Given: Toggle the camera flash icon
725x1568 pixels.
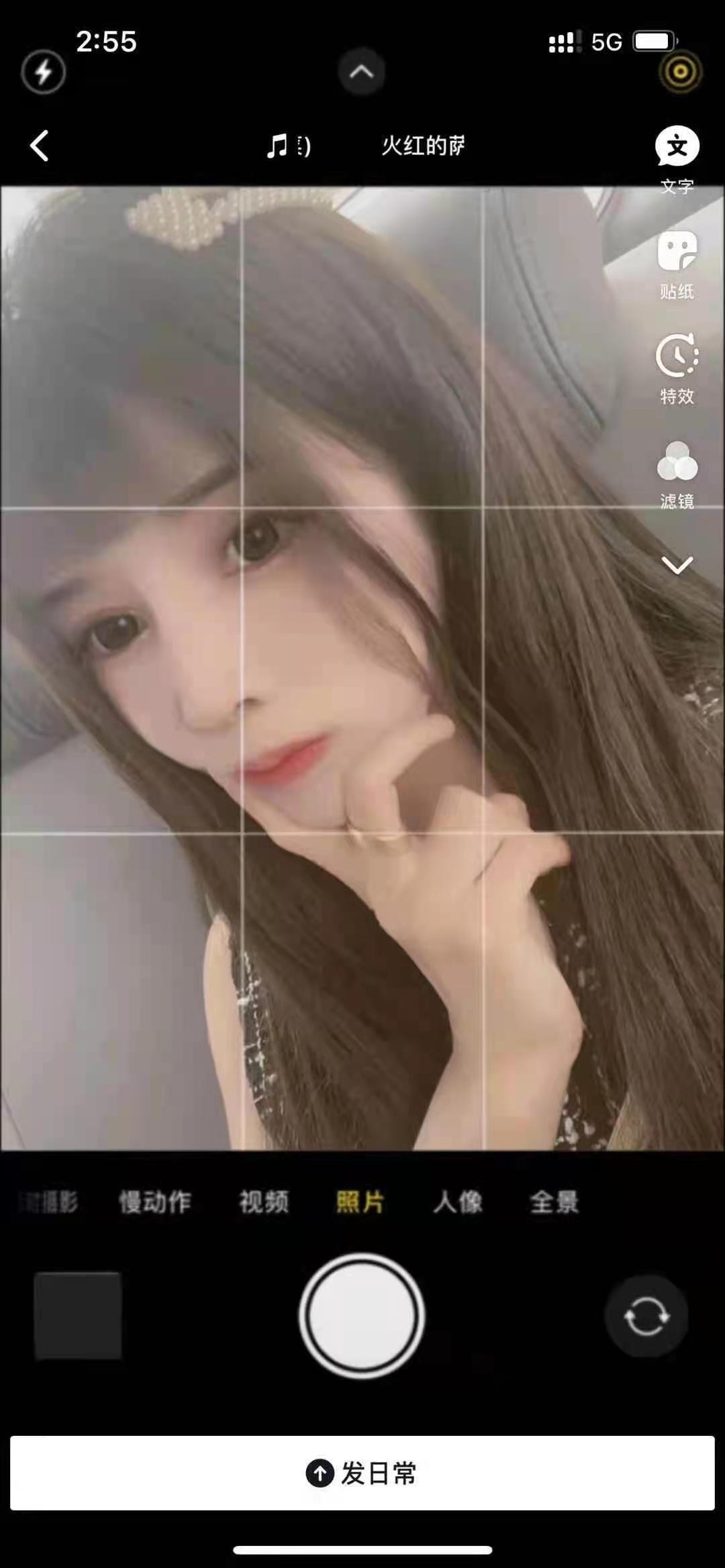Looking at the screenshot, I should pyautogui.click(x=44, y=72).
